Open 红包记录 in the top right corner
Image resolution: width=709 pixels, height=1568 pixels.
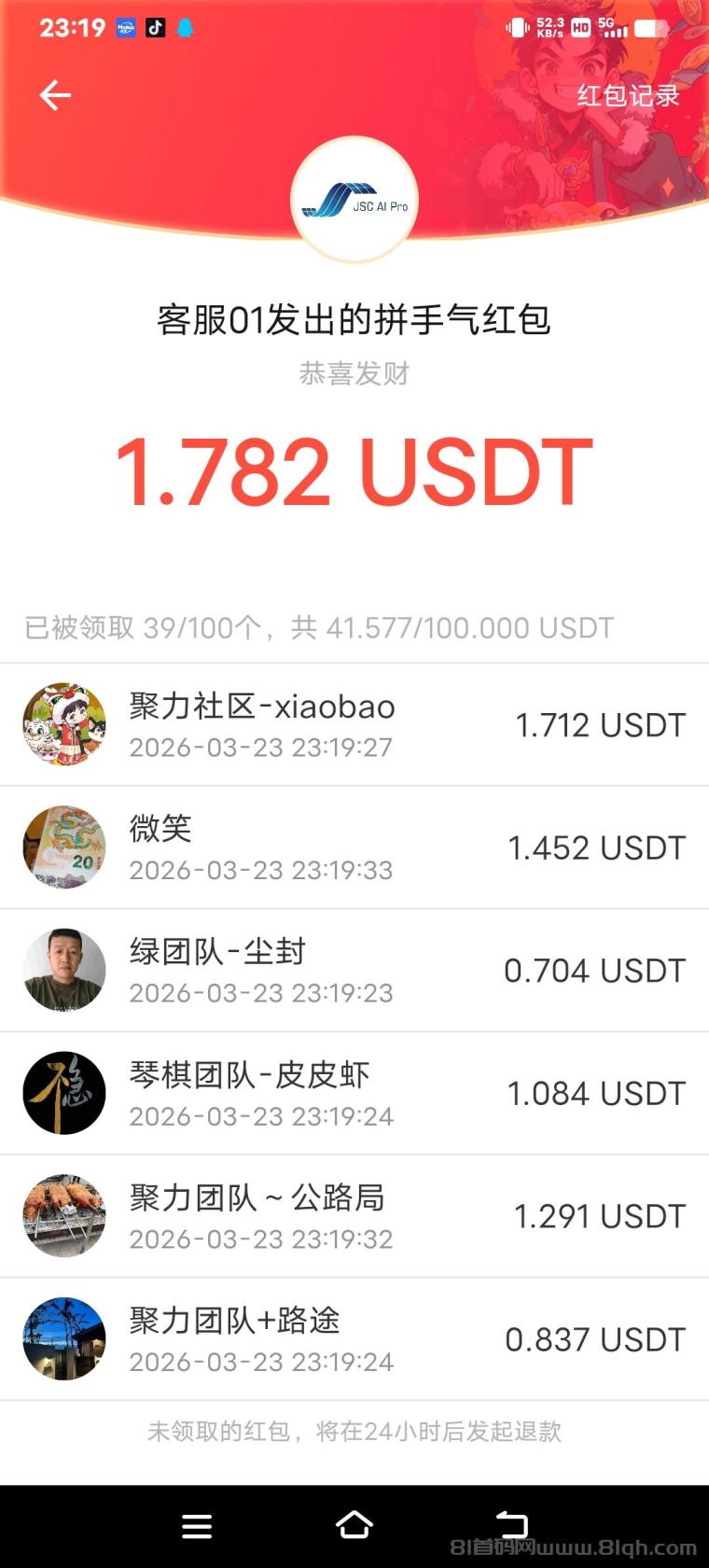pos(630,96)
